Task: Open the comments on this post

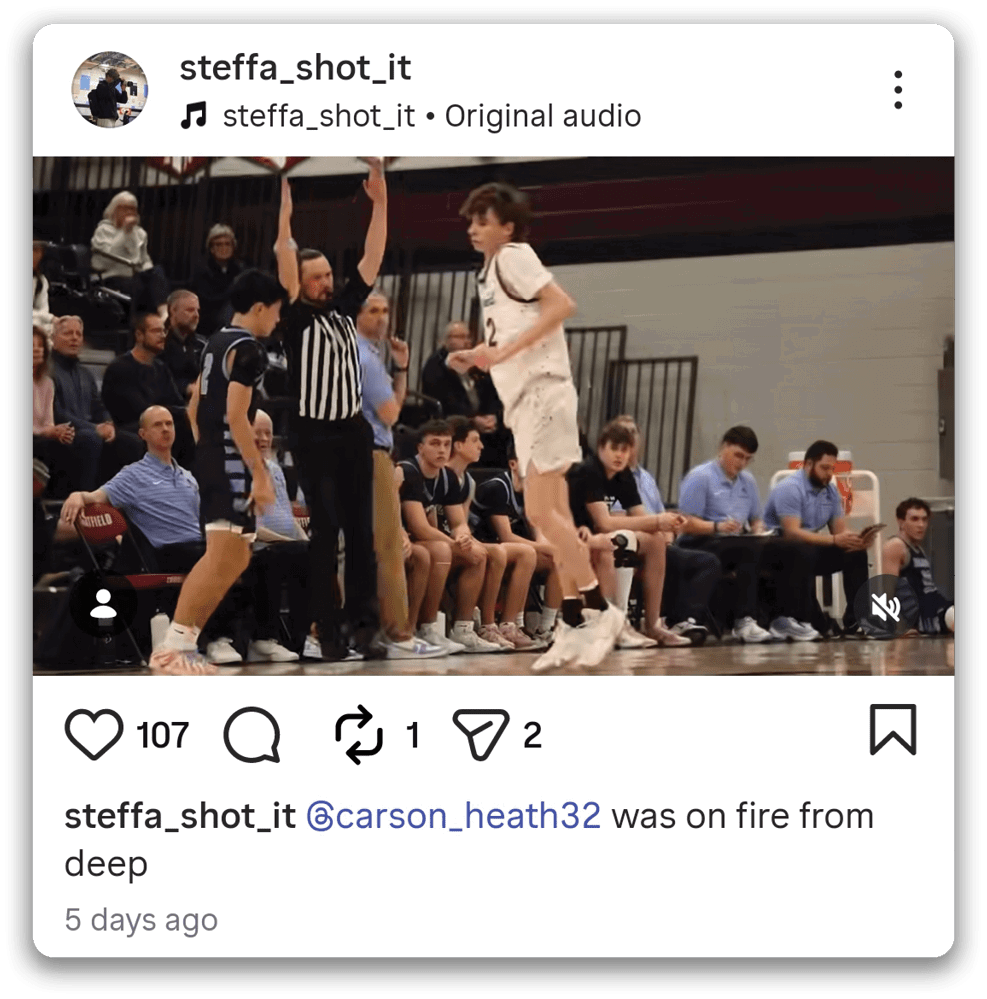Action: click(251, 737)
